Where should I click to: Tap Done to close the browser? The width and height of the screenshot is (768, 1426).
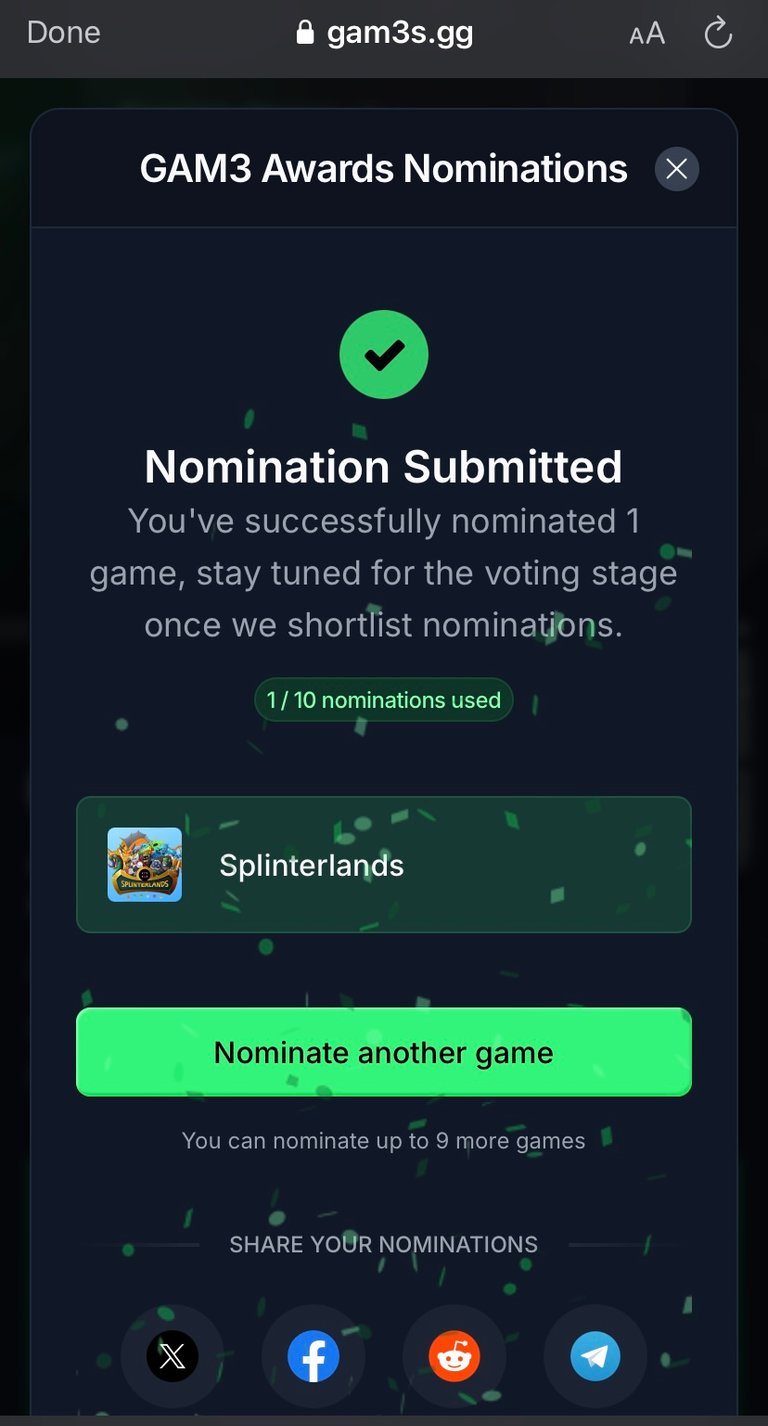(63, 33)
